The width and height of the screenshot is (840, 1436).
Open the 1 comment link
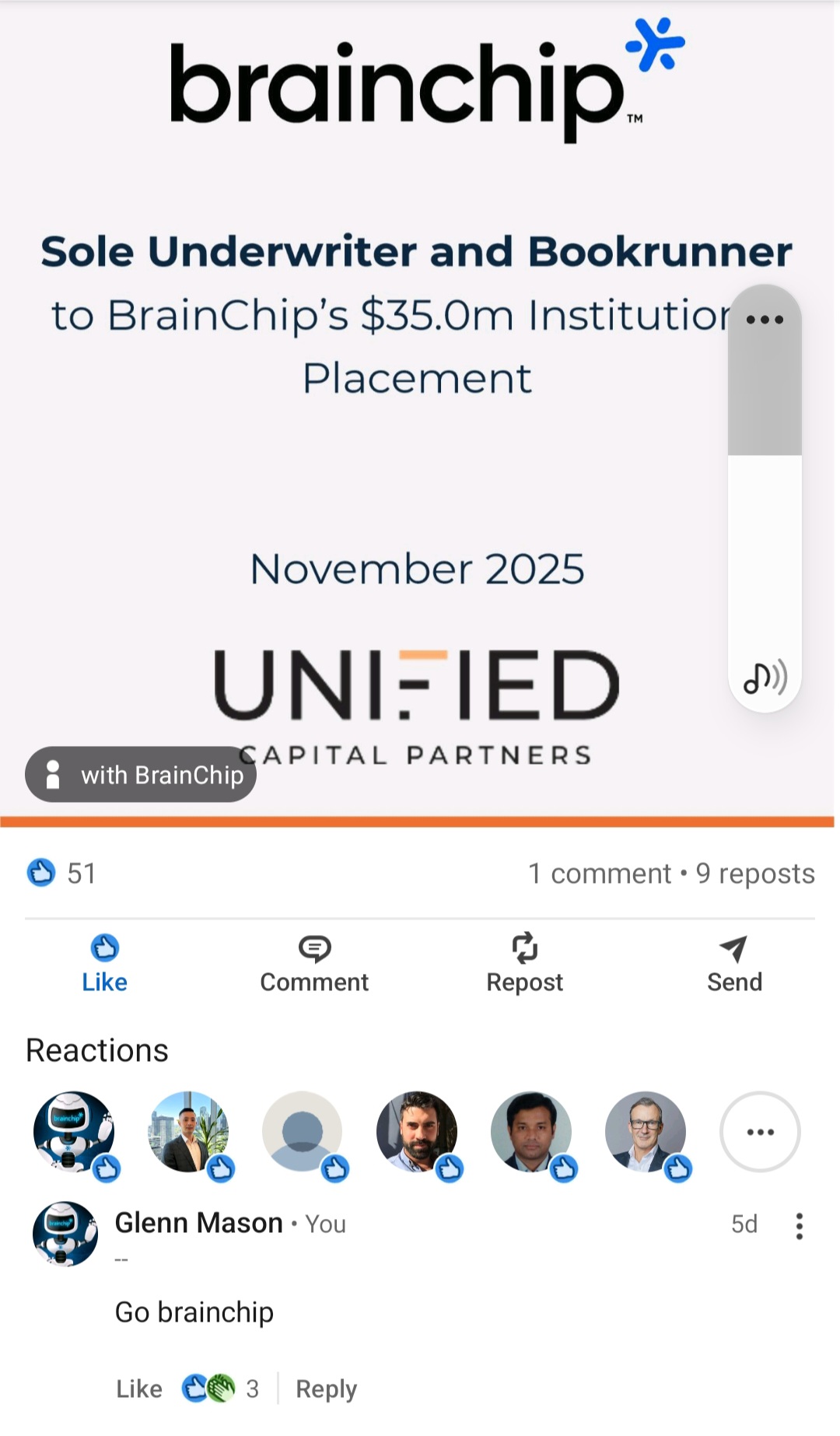pos(599,874)
